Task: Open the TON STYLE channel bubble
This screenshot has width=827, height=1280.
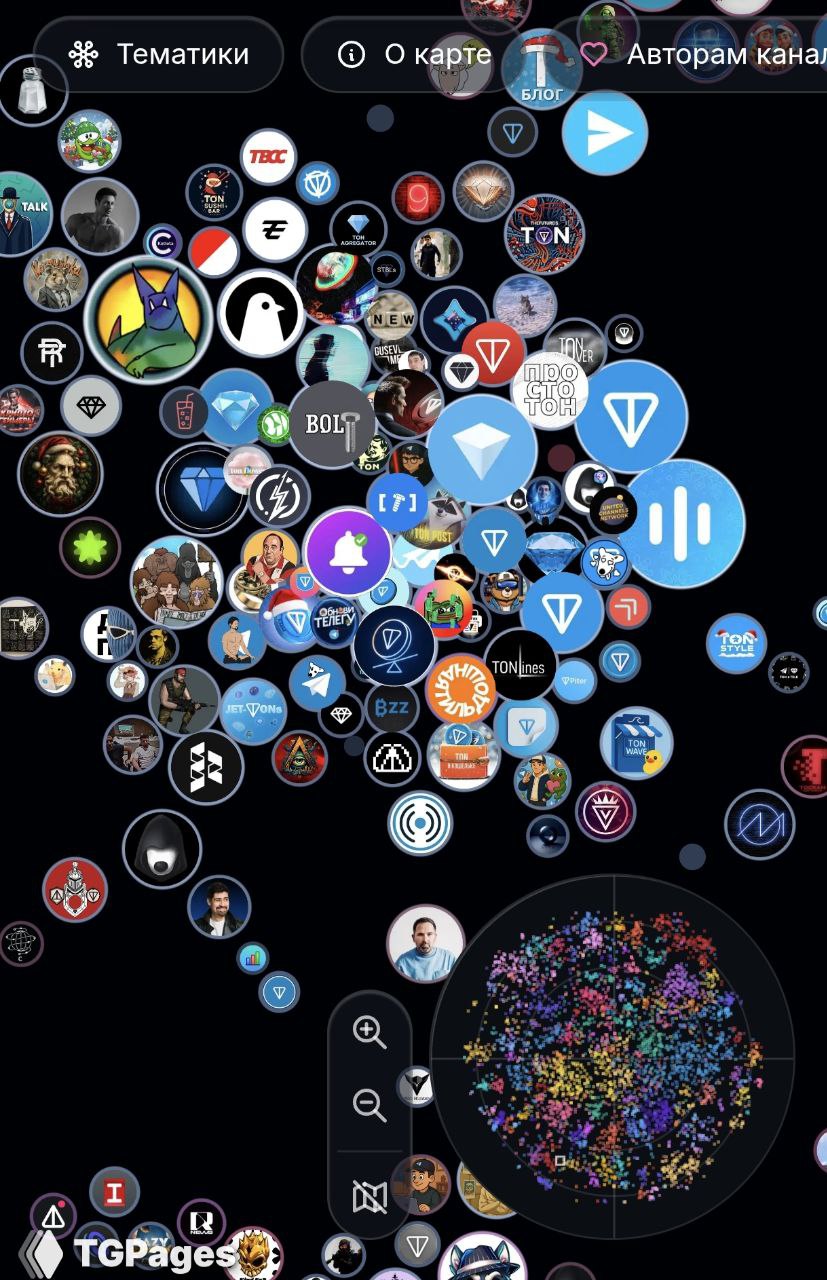Action: 736,643
